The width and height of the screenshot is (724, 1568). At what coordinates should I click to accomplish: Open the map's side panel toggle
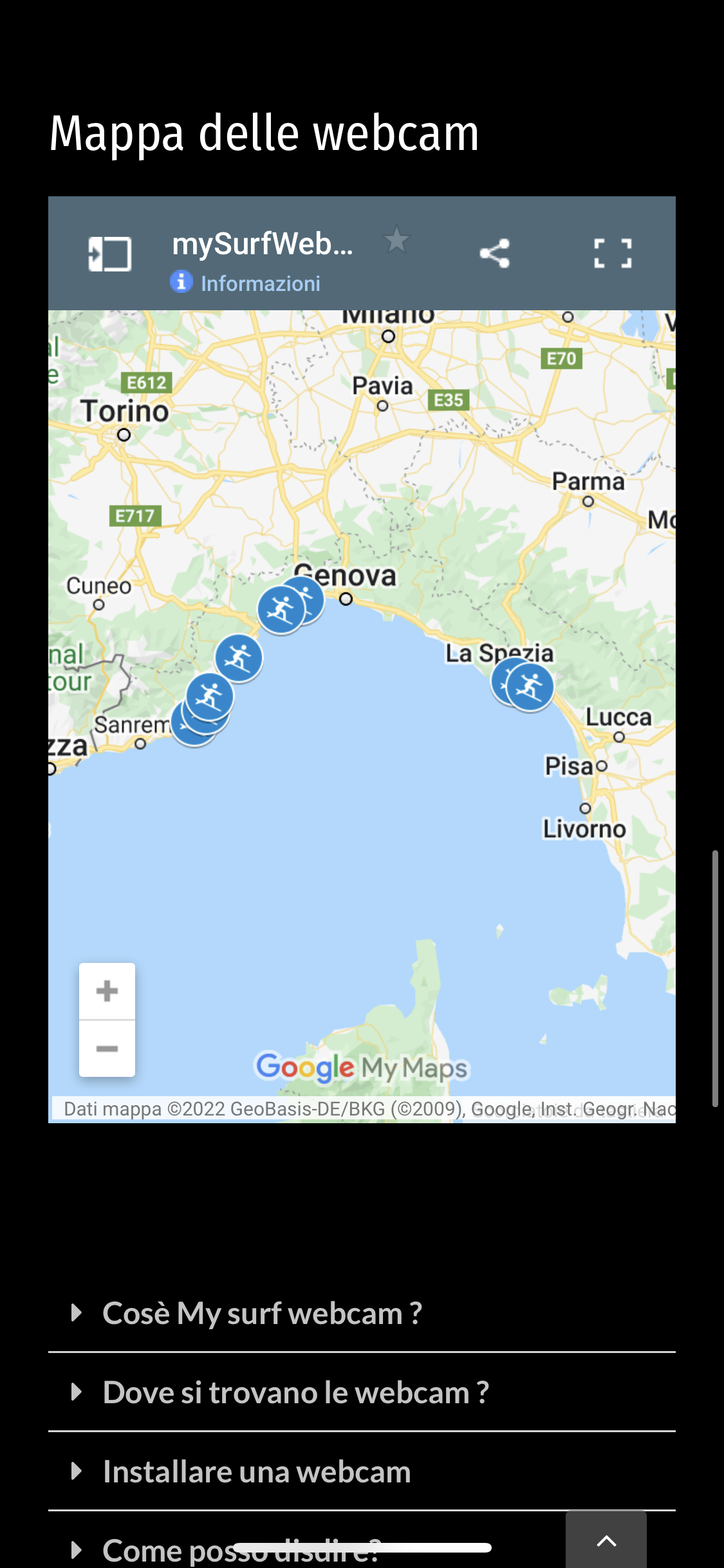109,254
